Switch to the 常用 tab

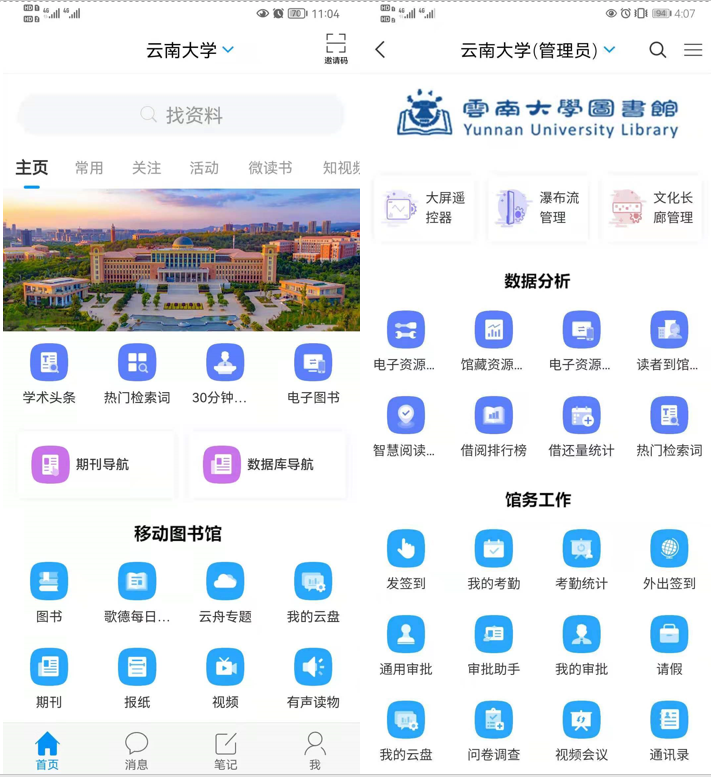pos(89,168)
